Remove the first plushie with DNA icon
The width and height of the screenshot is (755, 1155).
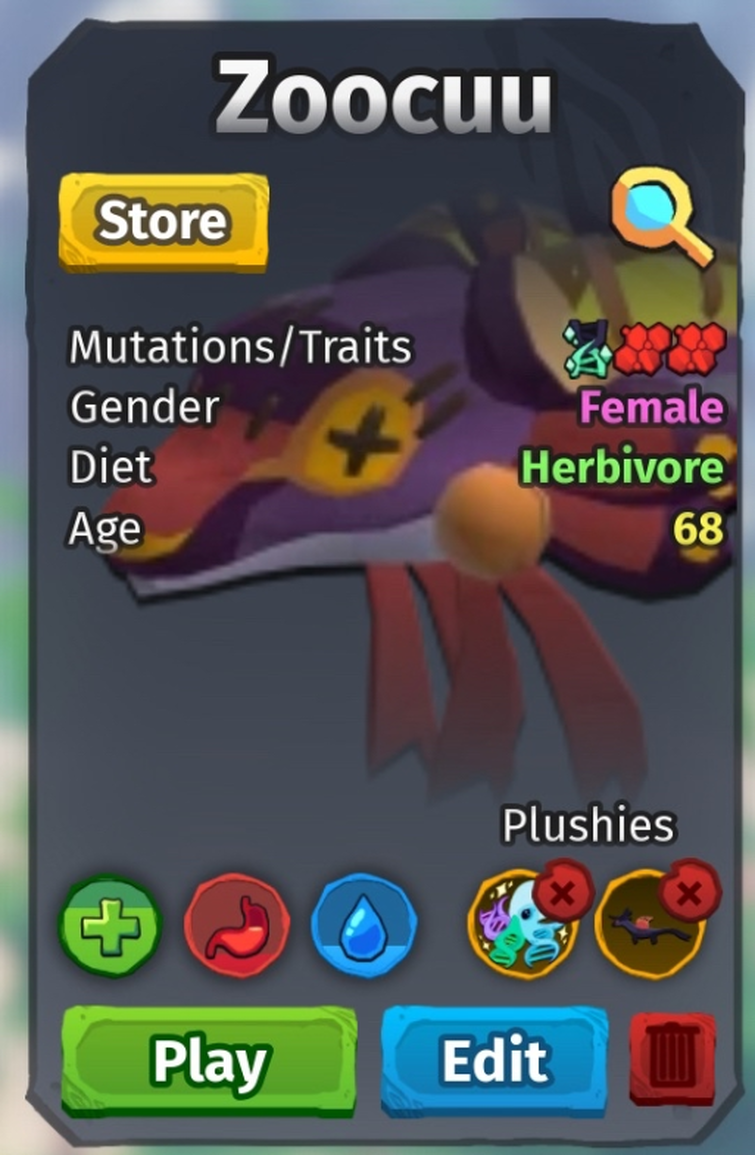(562, 889)
